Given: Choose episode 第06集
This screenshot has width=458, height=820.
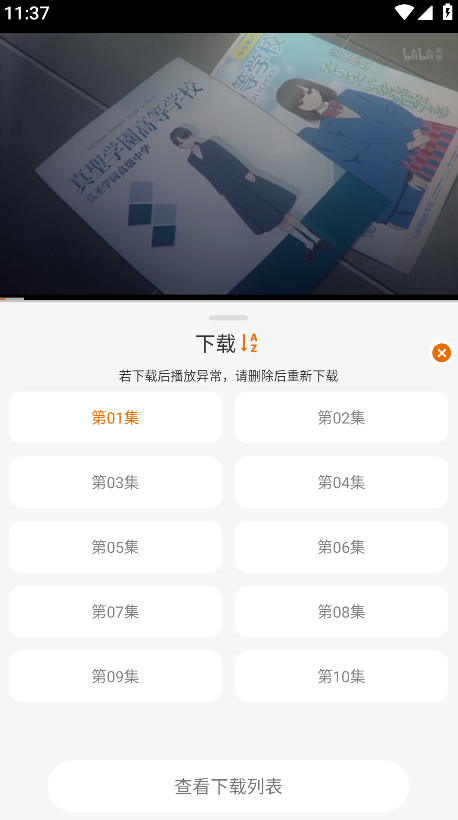Looking at the screenshot, I should coord(341,547).
